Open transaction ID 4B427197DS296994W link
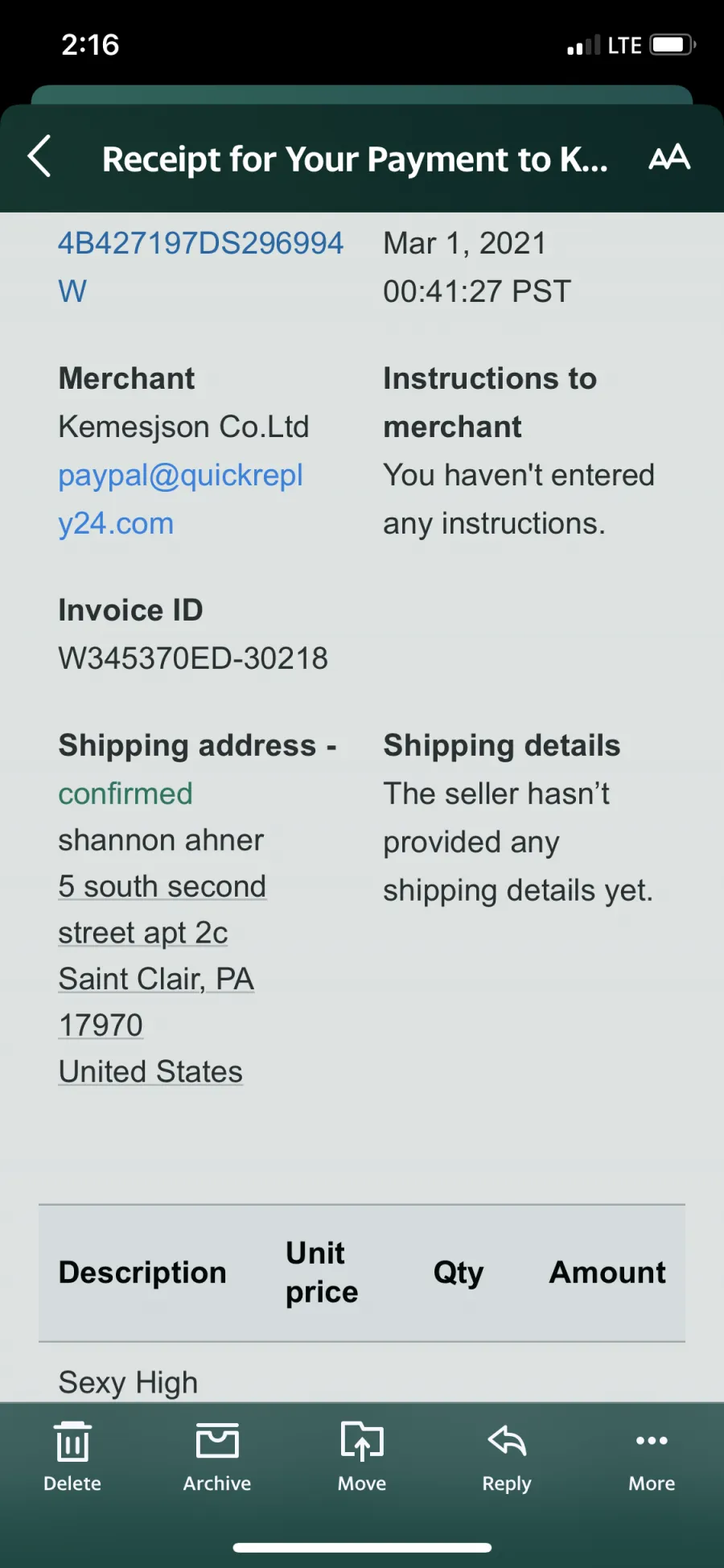This screenshot has width=724, height=1568. click(x=200, y=266)
